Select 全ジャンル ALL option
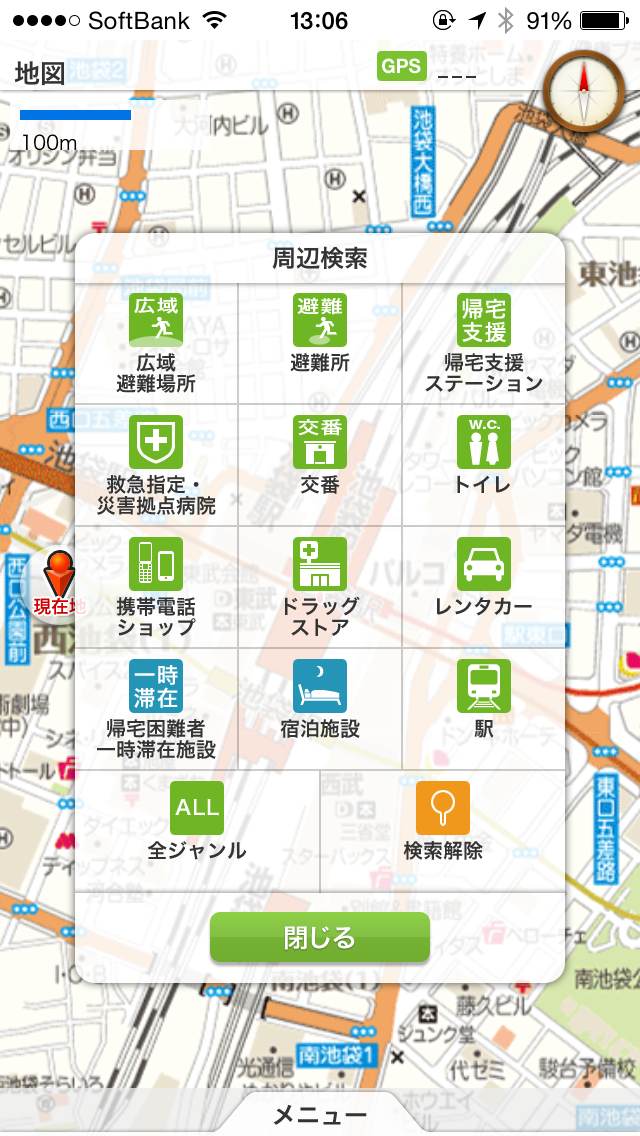The width and height of the screenshot is (640, 1136). [197, 822]
